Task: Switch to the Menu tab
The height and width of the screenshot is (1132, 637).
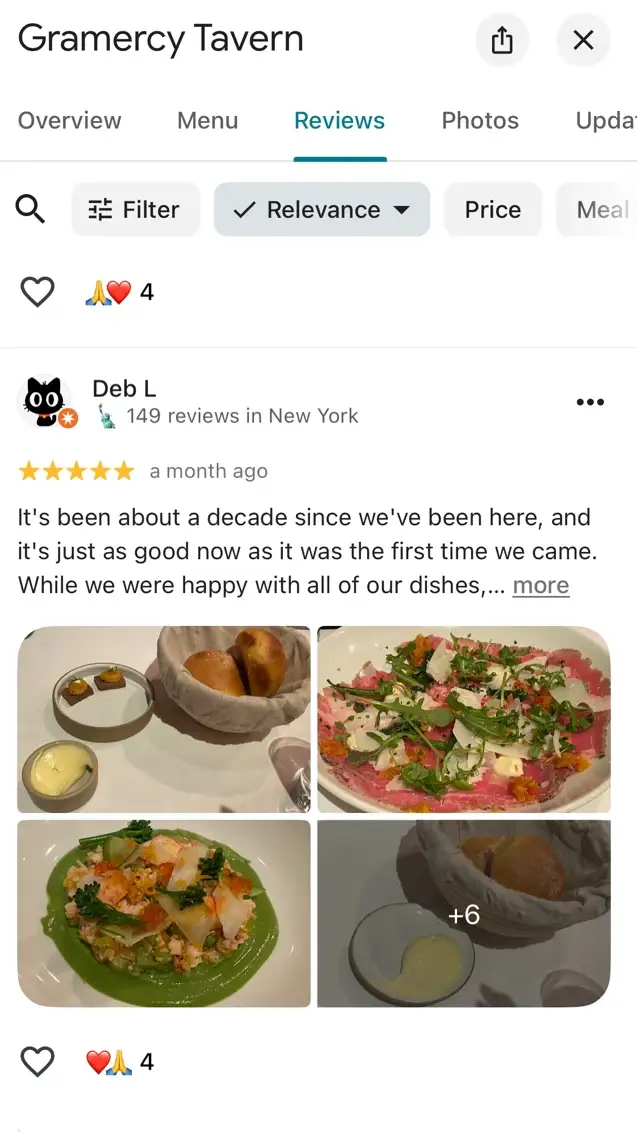Action: click(x=207, y=121)
